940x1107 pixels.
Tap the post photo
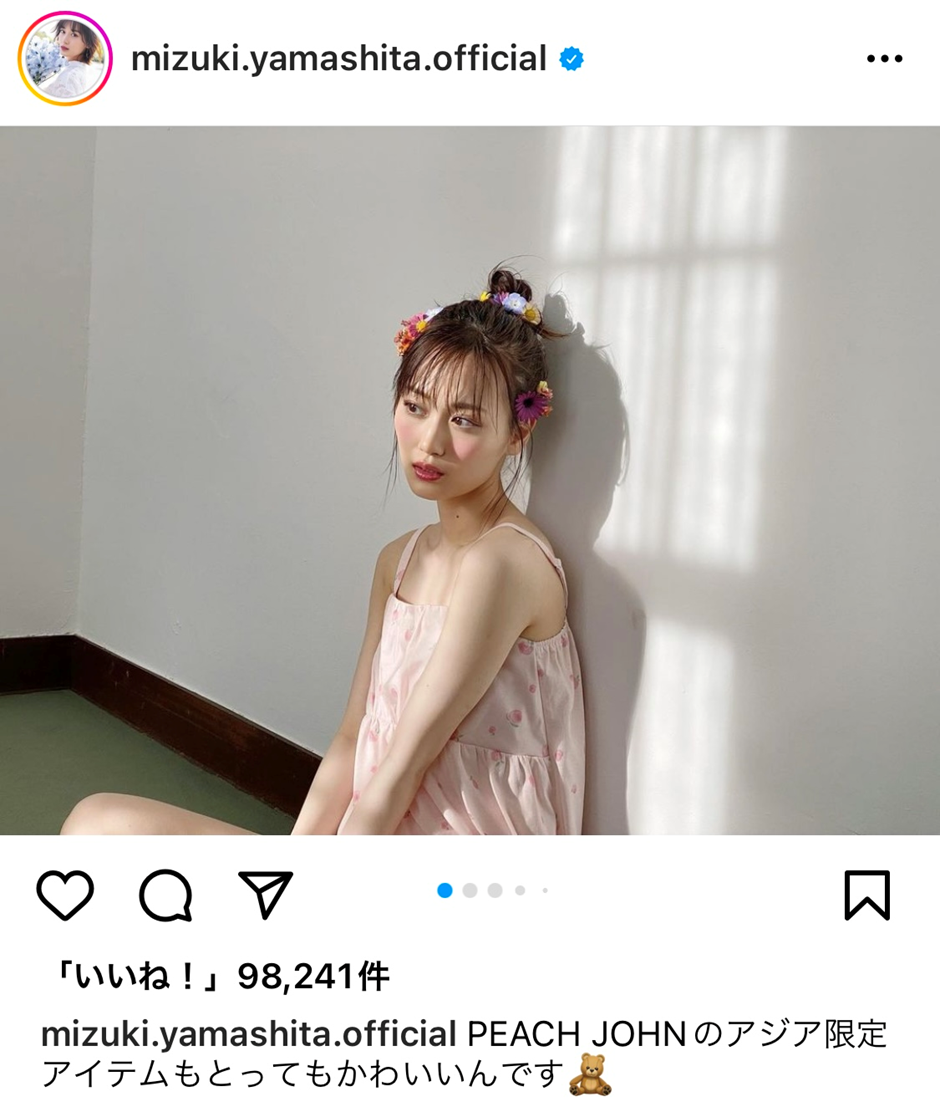[x=470, y=480]
